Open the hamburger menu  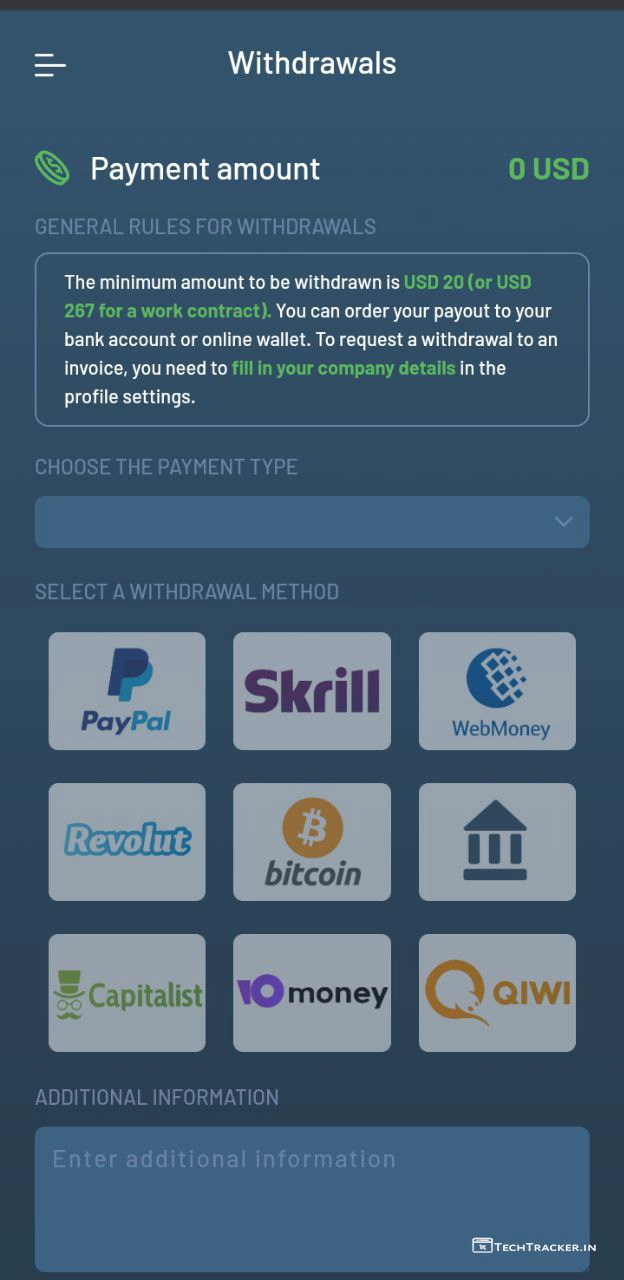[x=50, y=65]
